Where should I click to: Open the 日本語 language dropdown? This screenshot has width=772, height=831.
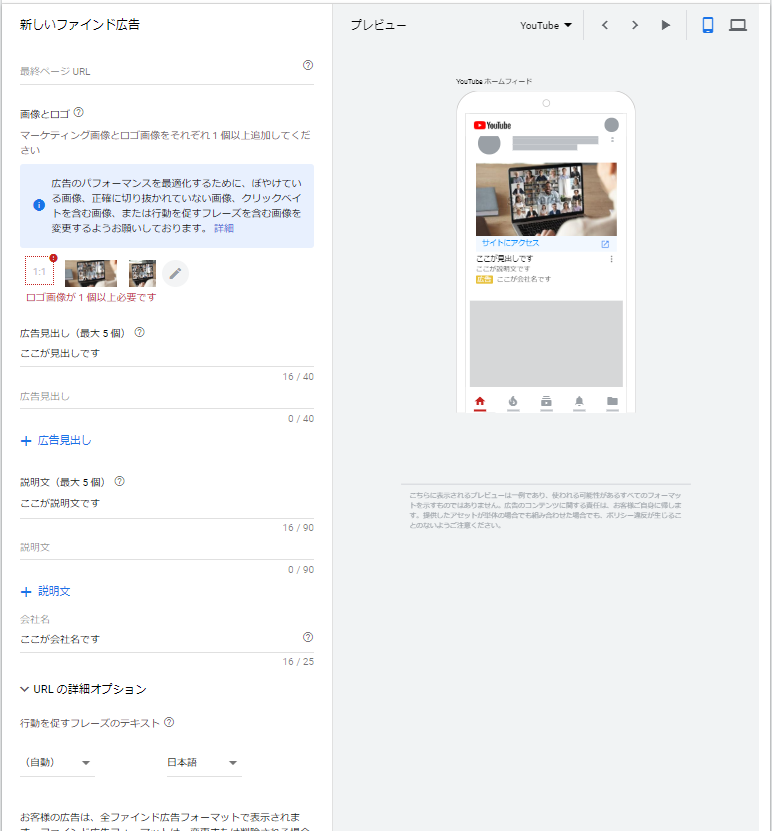tap(203, 763)
